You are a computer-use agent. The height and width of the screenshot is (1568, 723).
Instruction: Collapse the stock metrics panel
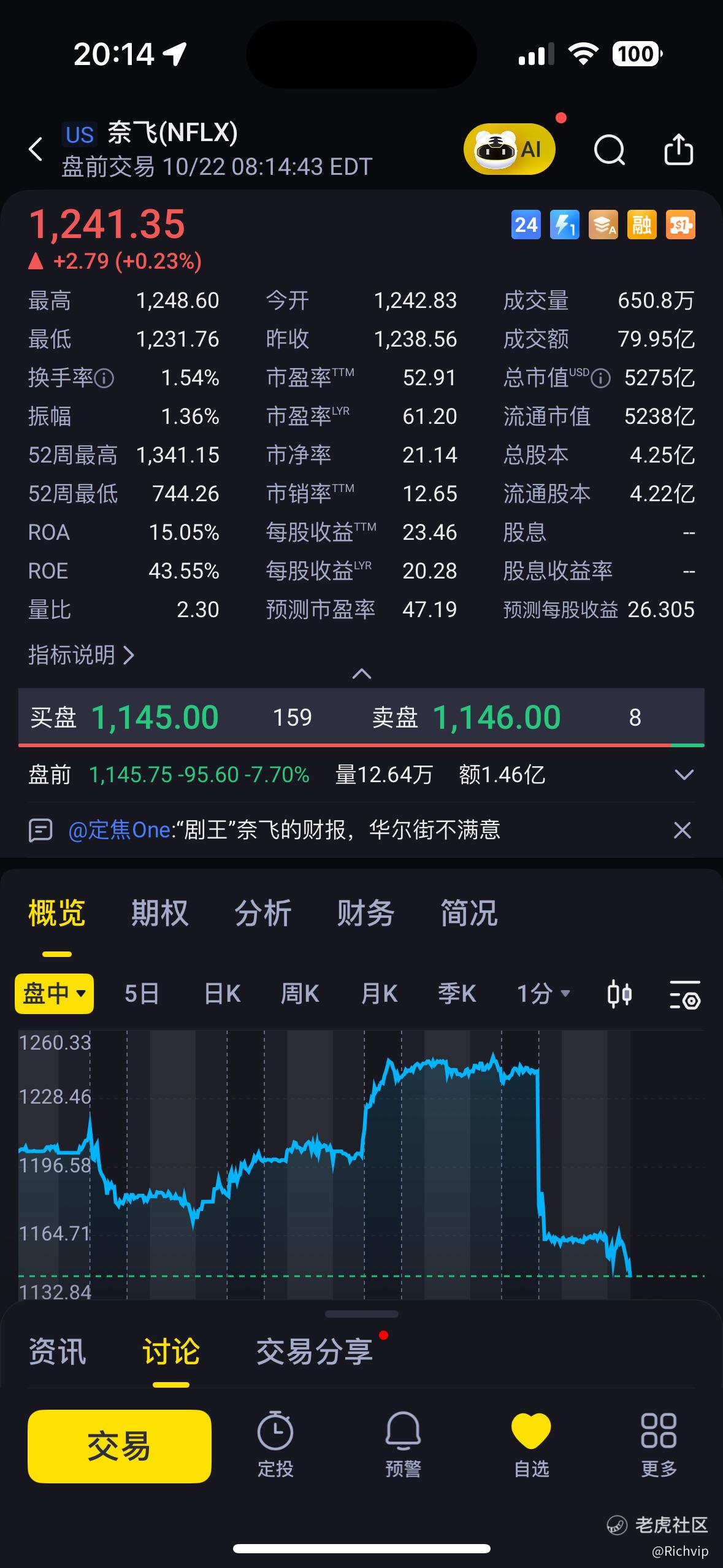[x=361, y=674]
